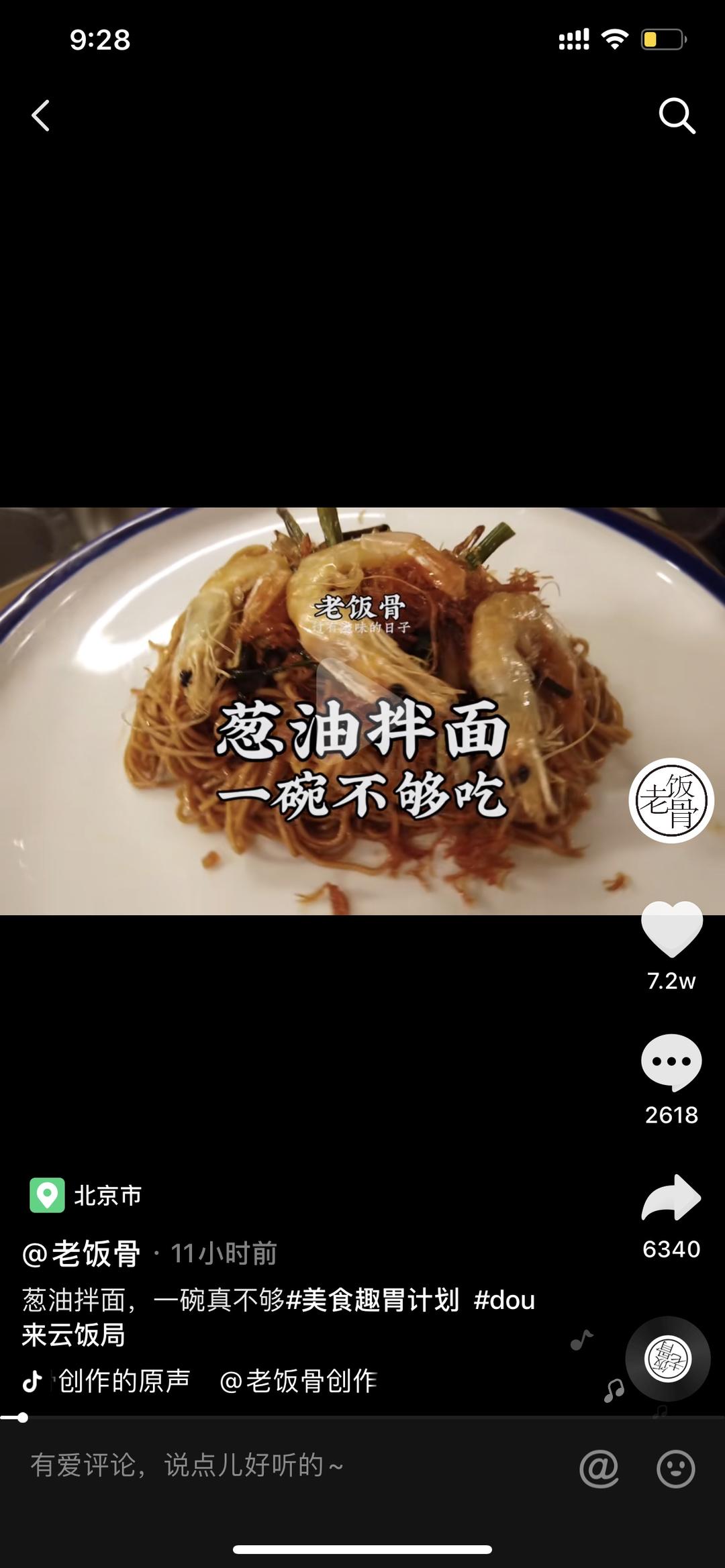This screenshot has height=1568, width=725.
Task: Tap the video progress bar handle
Action: point(23,1418)
